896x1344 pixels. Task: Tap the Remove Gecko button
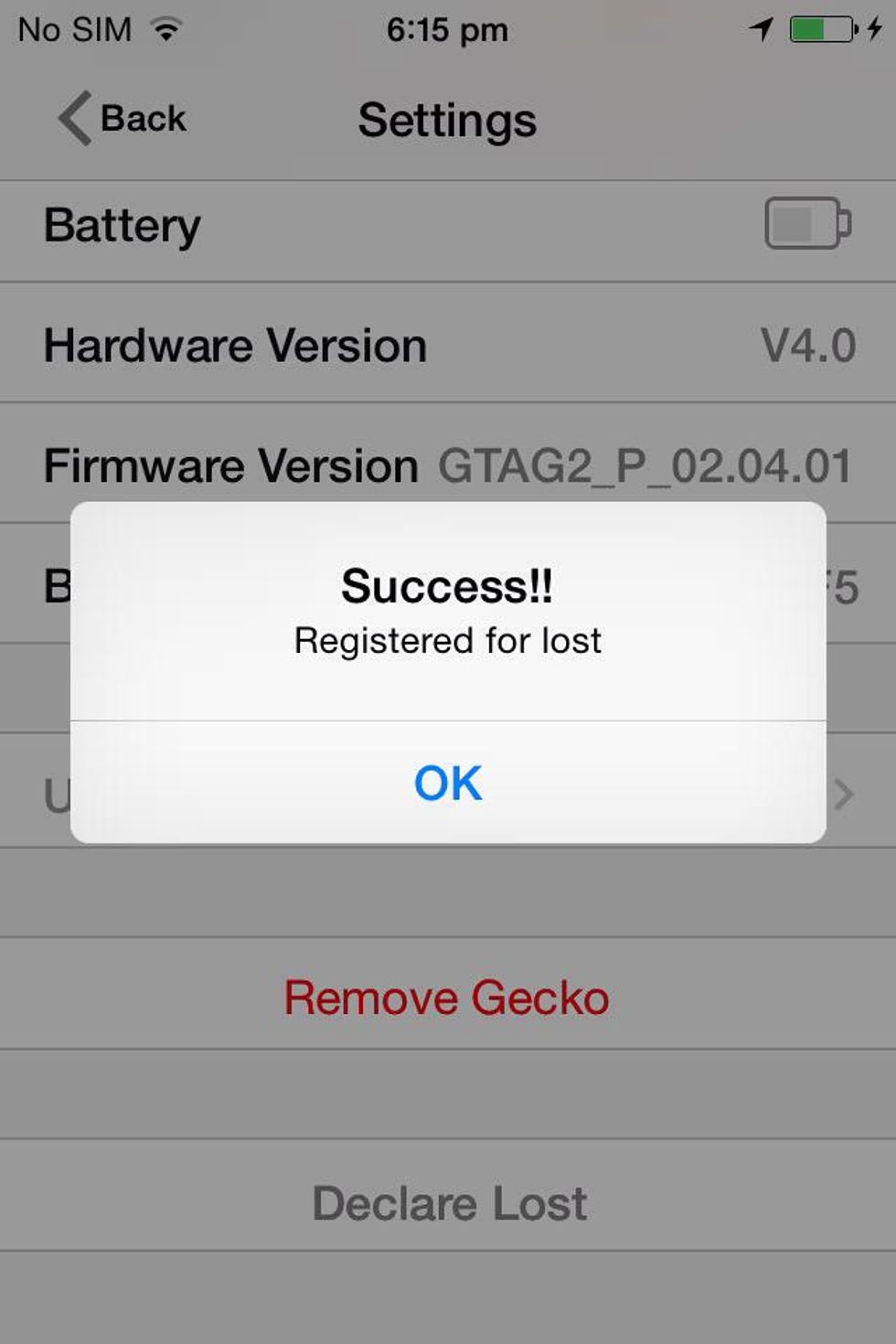pyautogui.click(x=446, y=997)
